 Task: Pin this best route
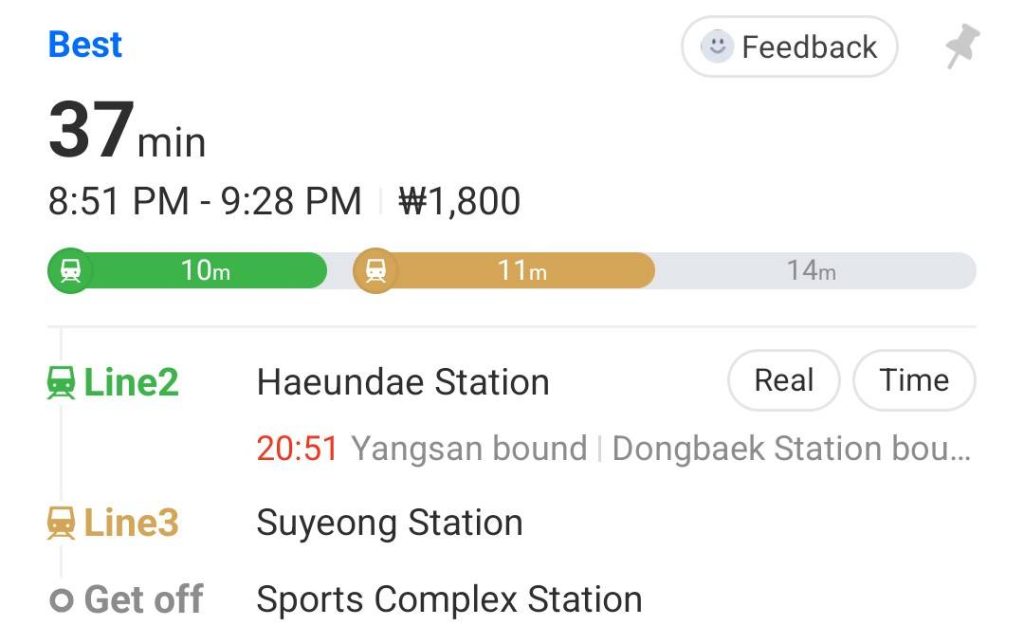pos(962,47)
